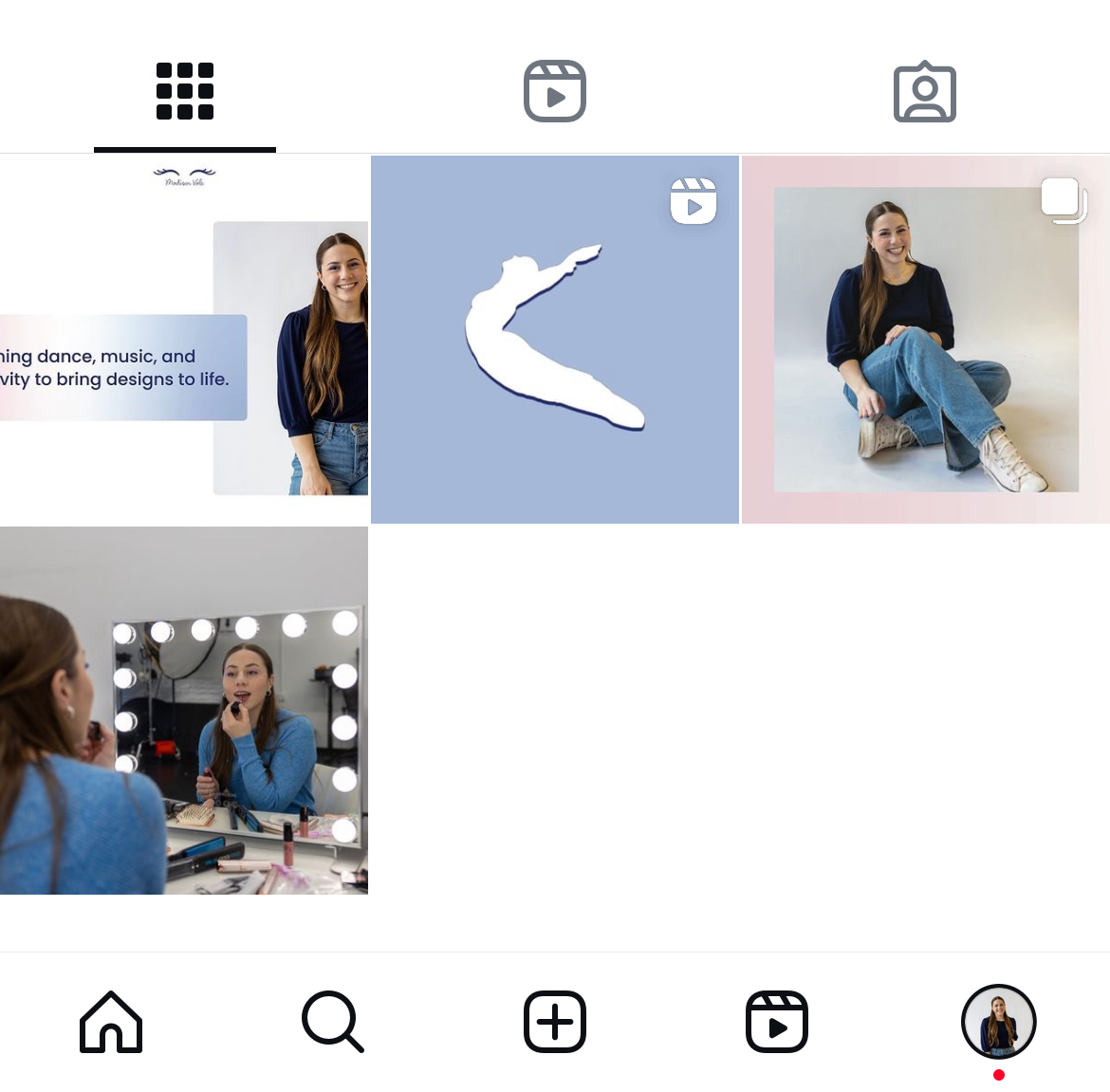Open the post about dance, music designs
This screenshot has width=1110, height=1092.
pos(184,340)
